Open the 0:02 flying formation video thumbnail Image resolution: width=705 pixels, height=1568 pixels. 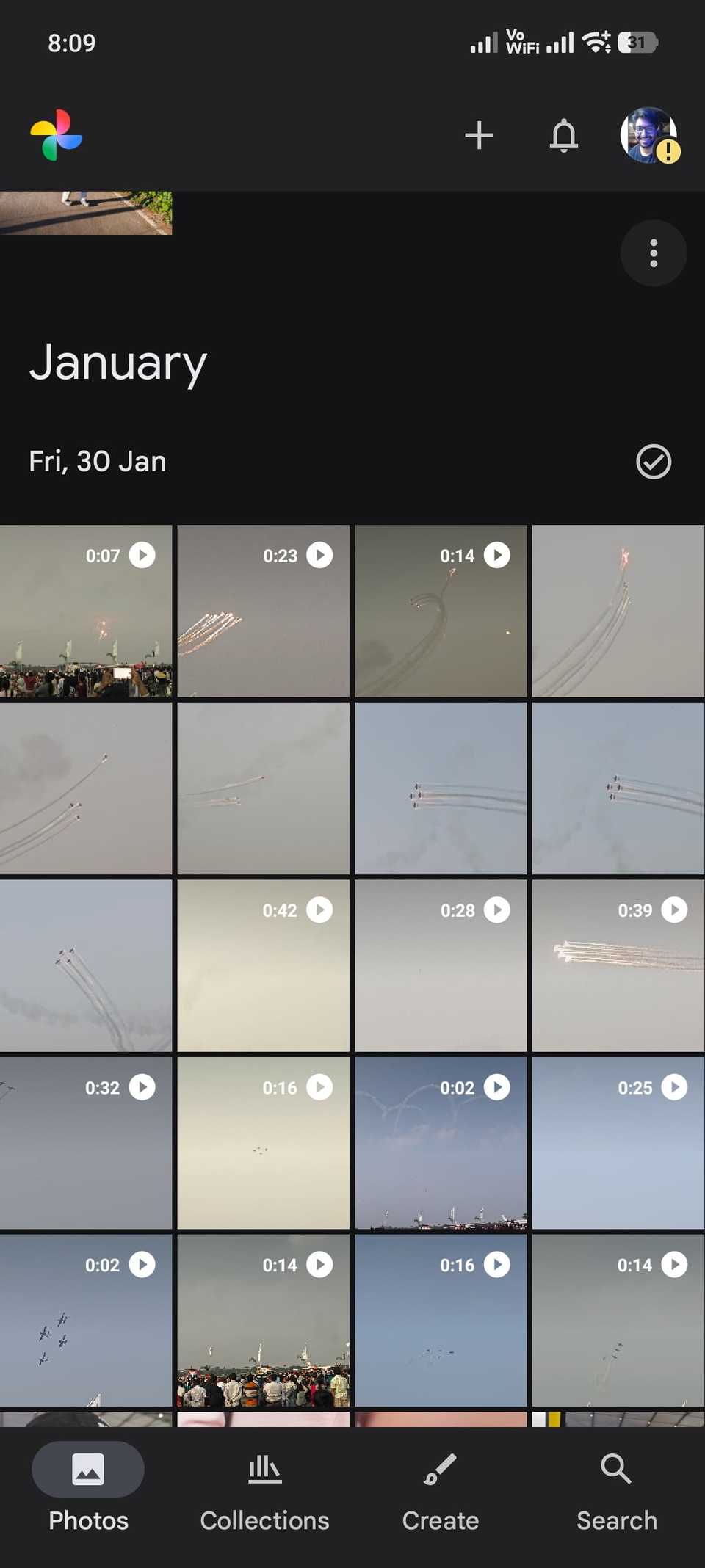click(87, 1321)
